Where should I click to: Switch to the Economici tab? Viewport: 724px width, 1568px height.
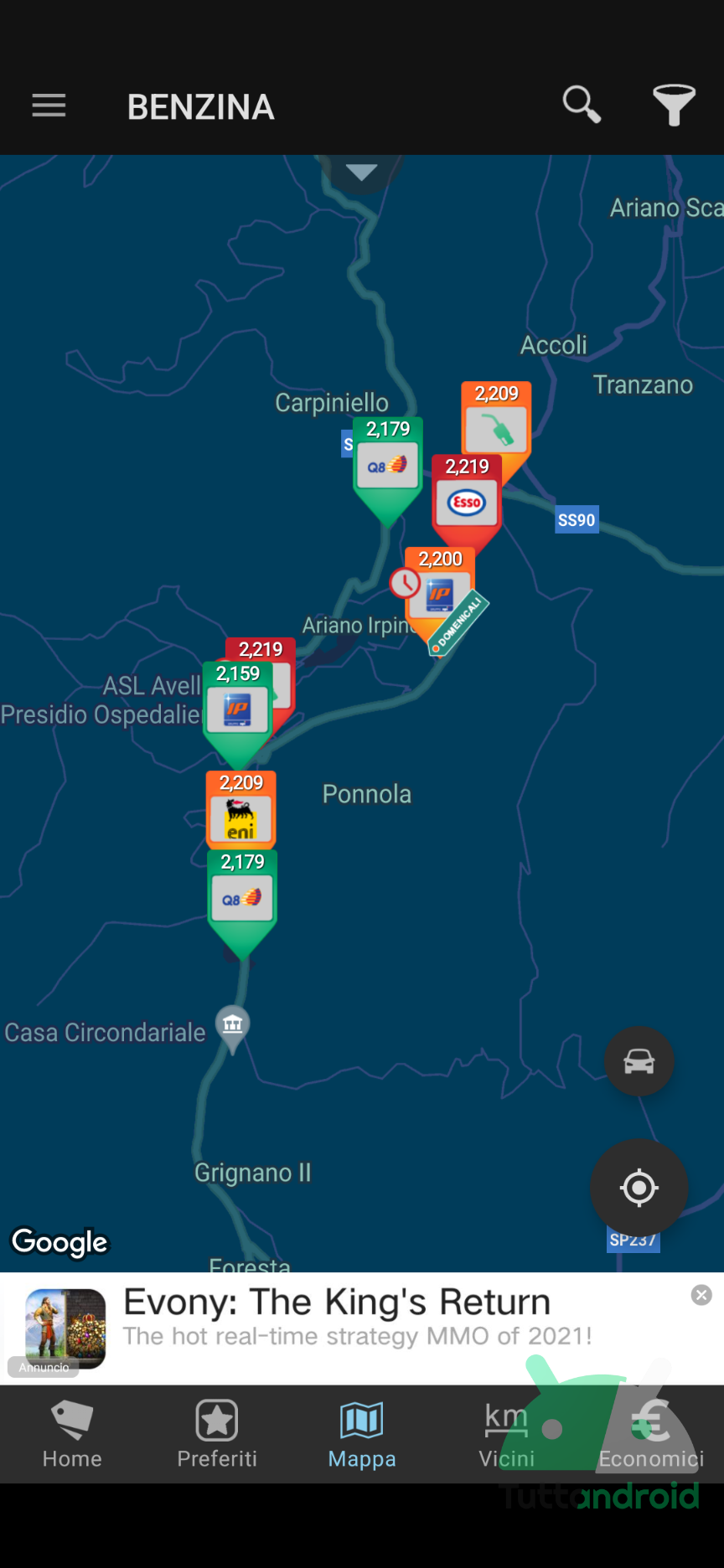(651, 1435)
